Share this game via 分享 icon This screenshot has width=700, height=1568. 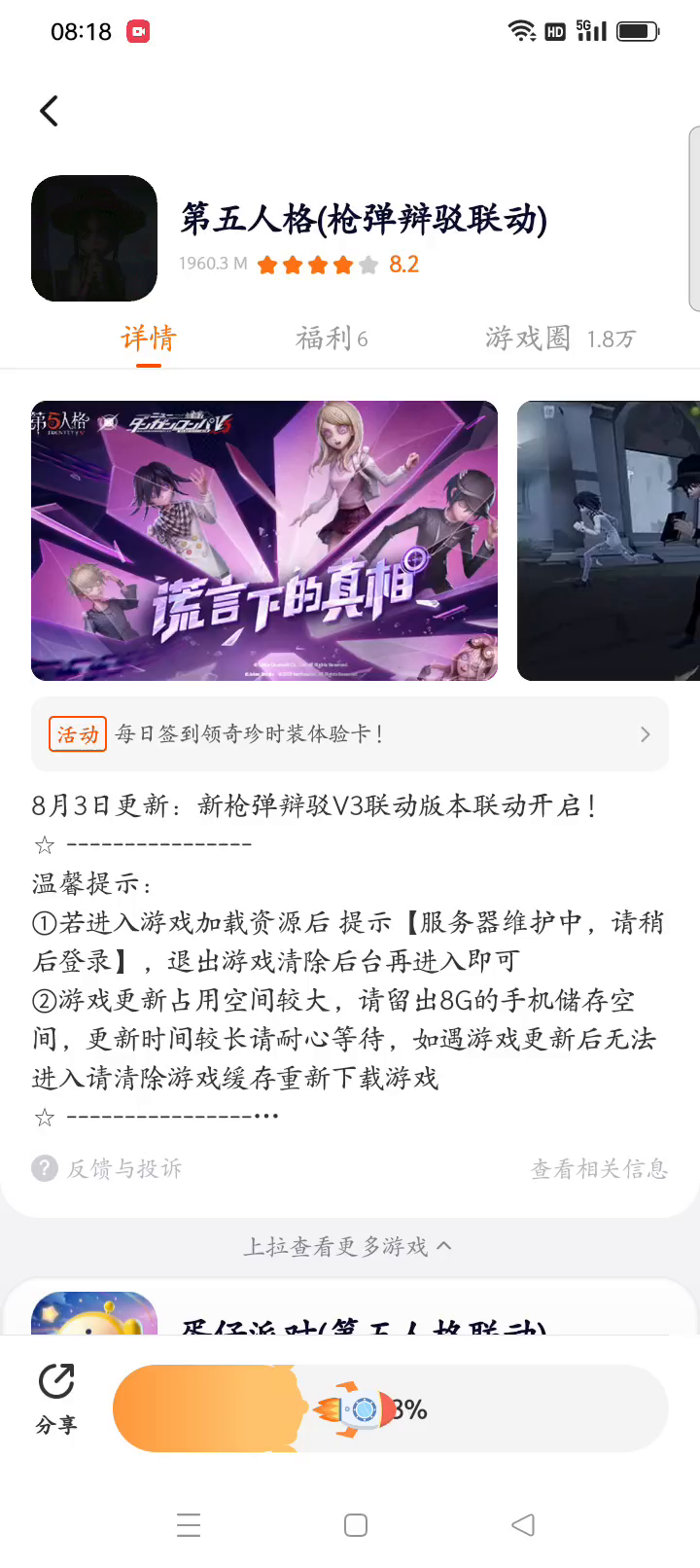[x=56, y=1399]
